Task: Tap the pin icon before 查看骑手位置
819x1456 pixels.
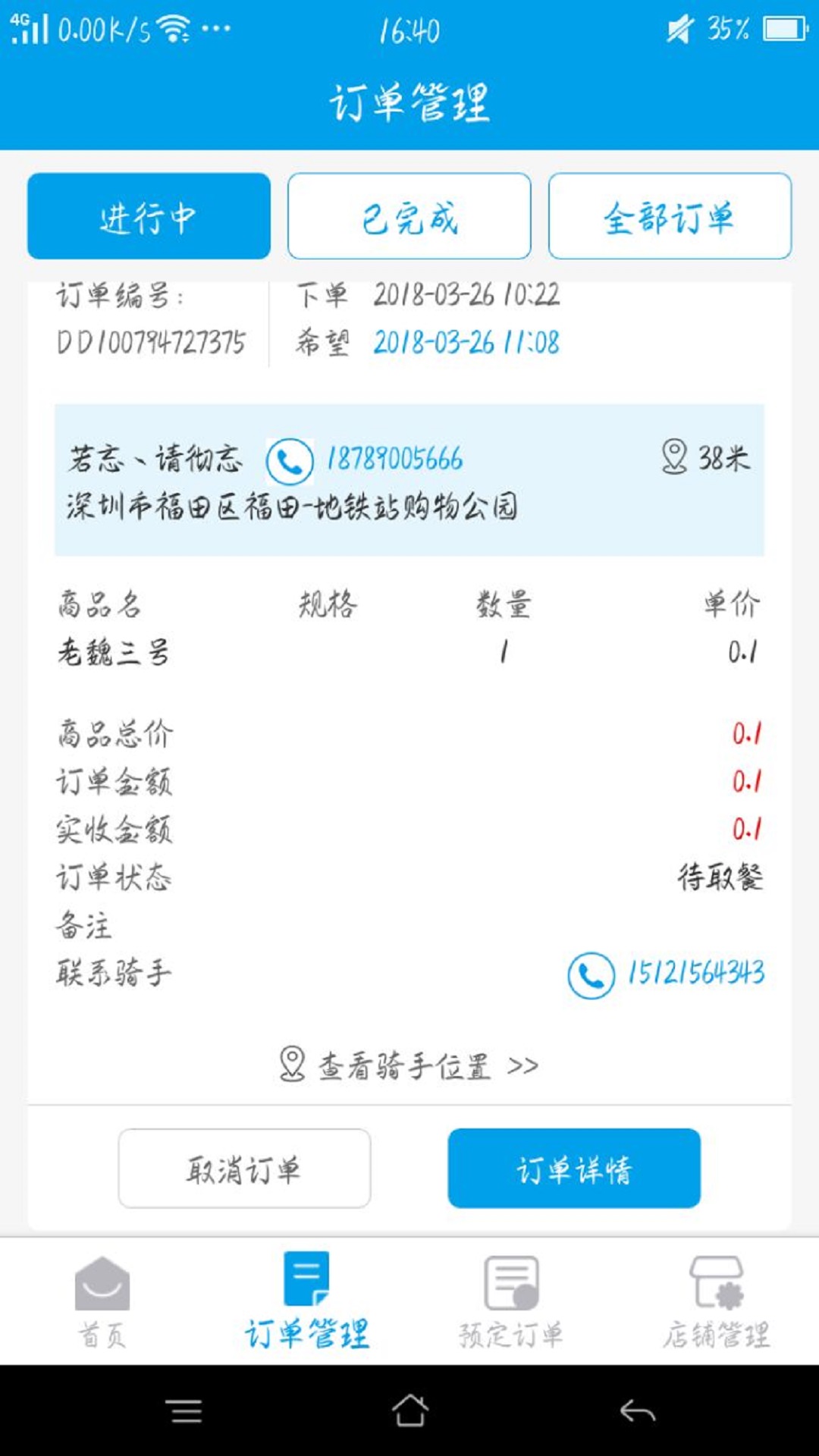Action: [292, 1065]
